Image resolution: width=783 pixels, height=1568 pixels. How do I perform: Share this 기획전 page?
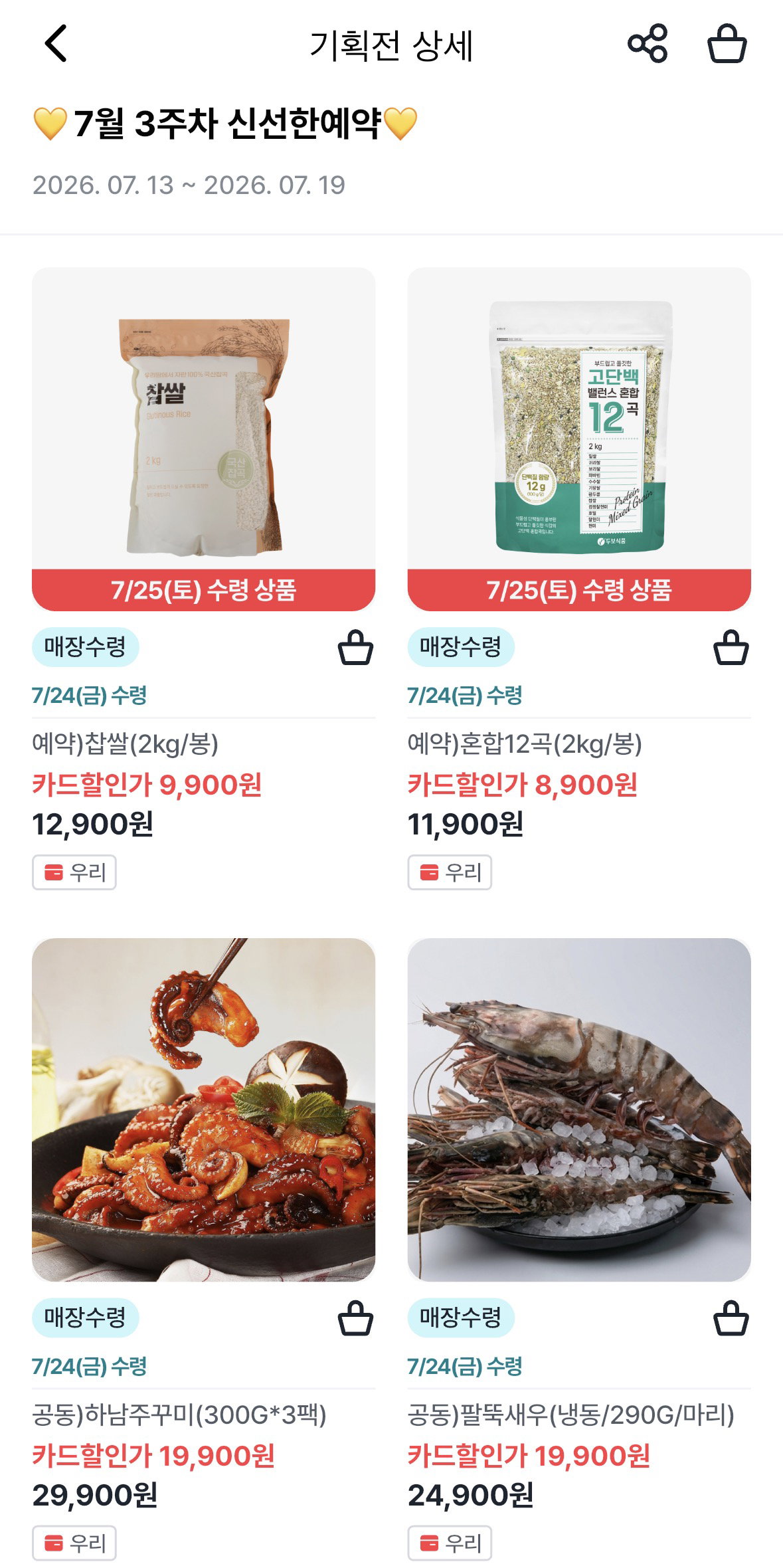pos(648,44)
